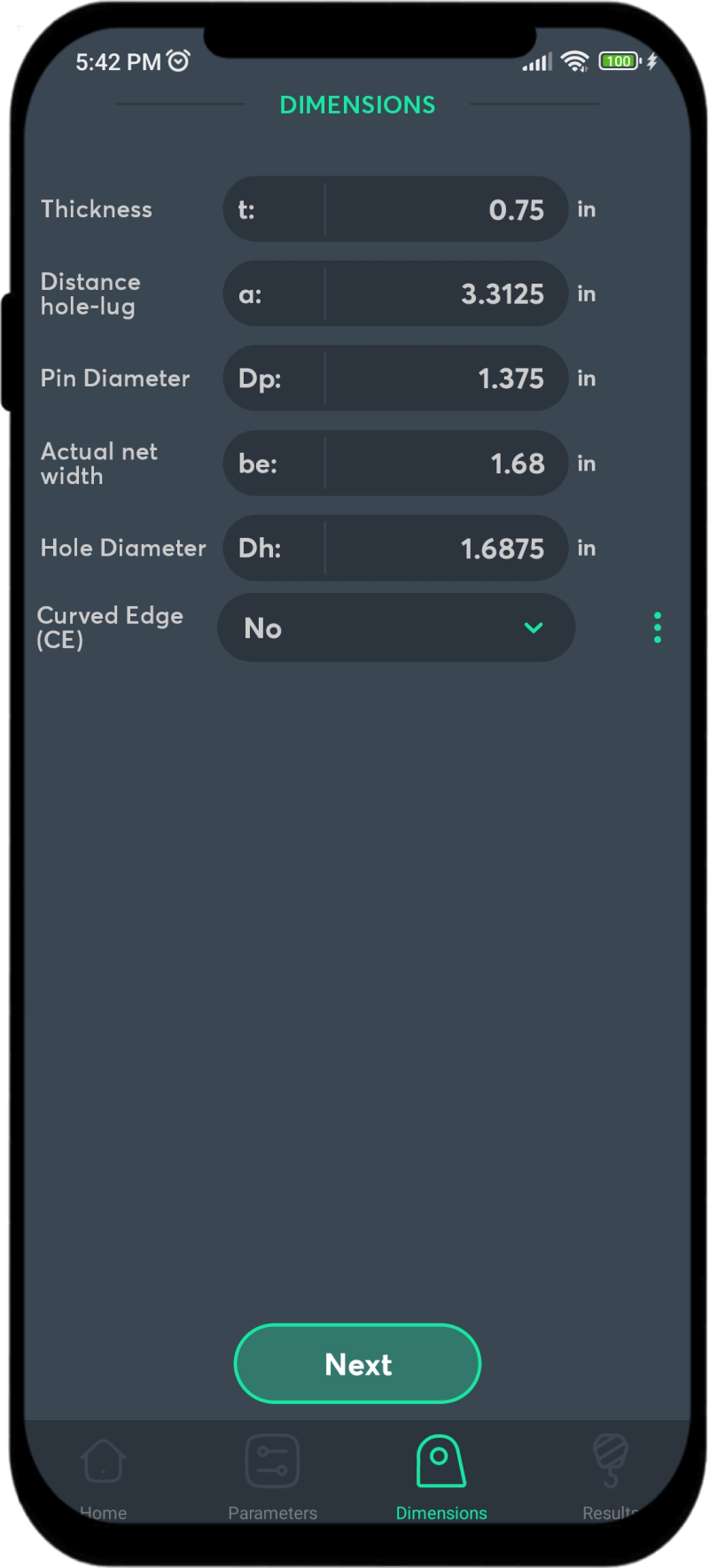Edit the Pin Diameter Dp input field
The height and width of the screenshot is (1568, 709).
click(x=395, y=378)
